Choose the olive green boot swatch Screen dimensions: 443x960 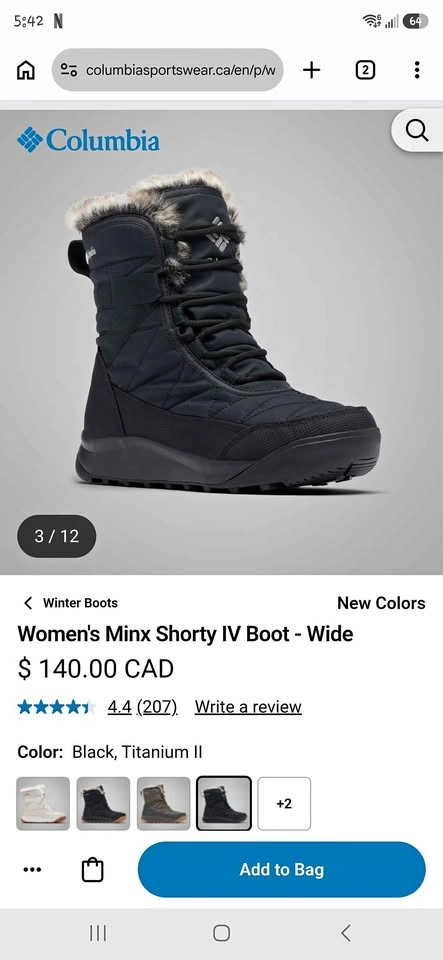coord(163,803)
